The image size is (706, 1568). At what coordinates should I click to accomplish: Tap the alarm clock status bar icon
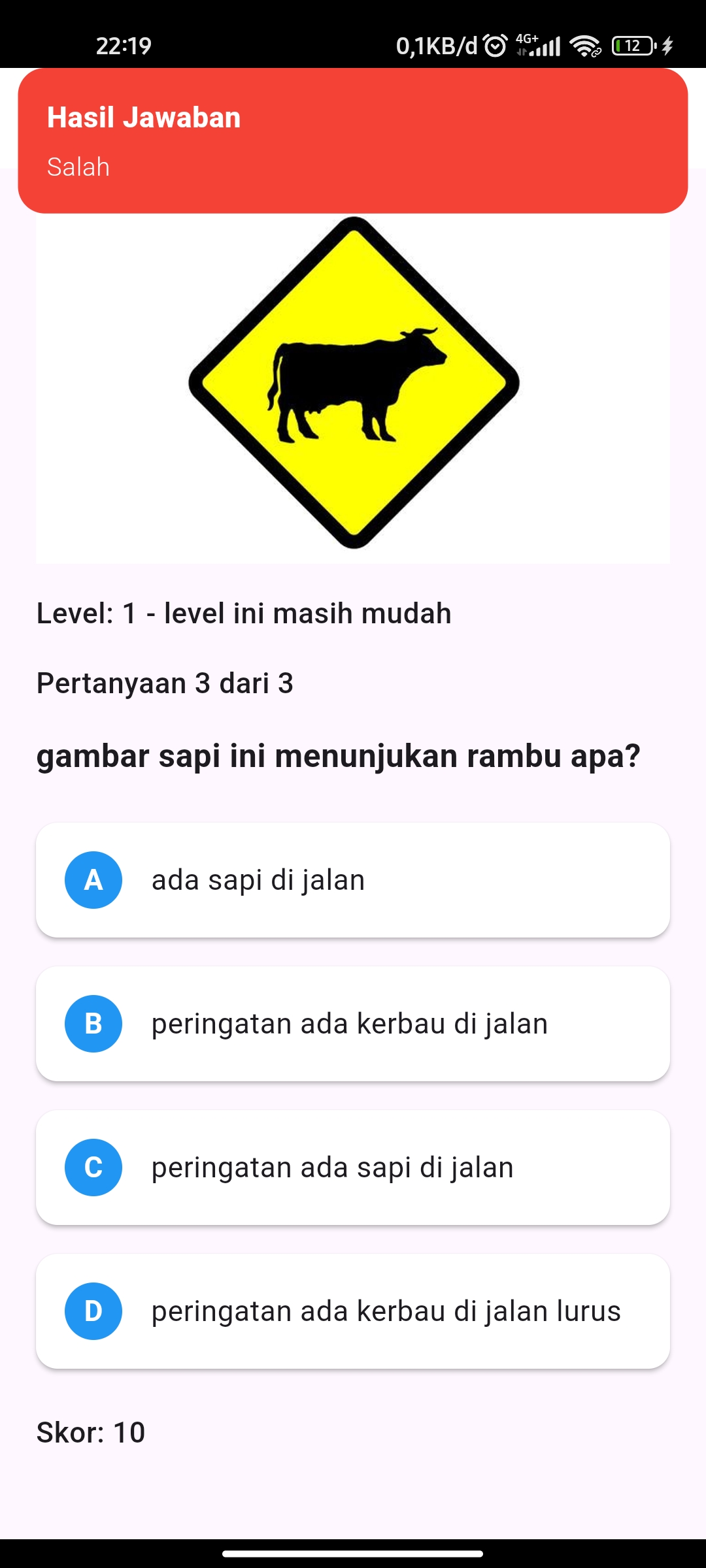click(x=496, y=44)
